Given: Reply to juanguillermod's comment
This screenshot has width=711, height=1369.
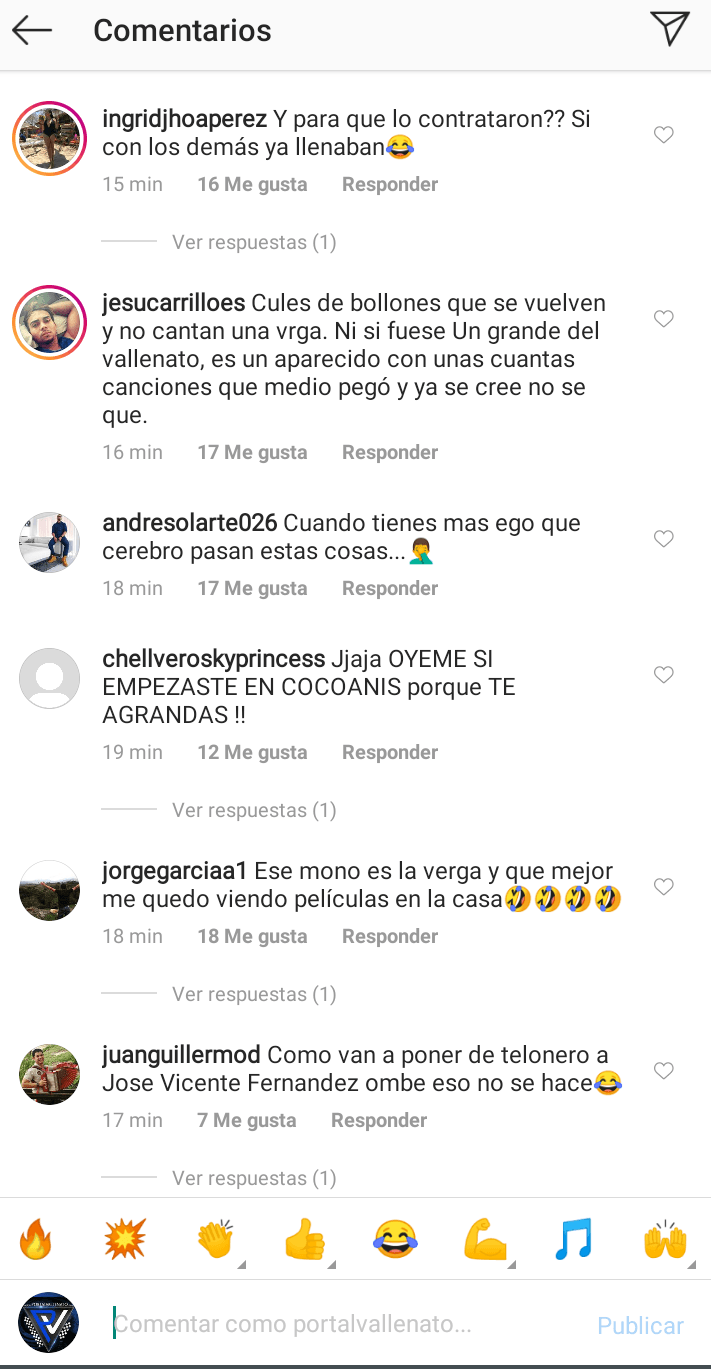Looking at the screenshot, I should coord(379,1120).
